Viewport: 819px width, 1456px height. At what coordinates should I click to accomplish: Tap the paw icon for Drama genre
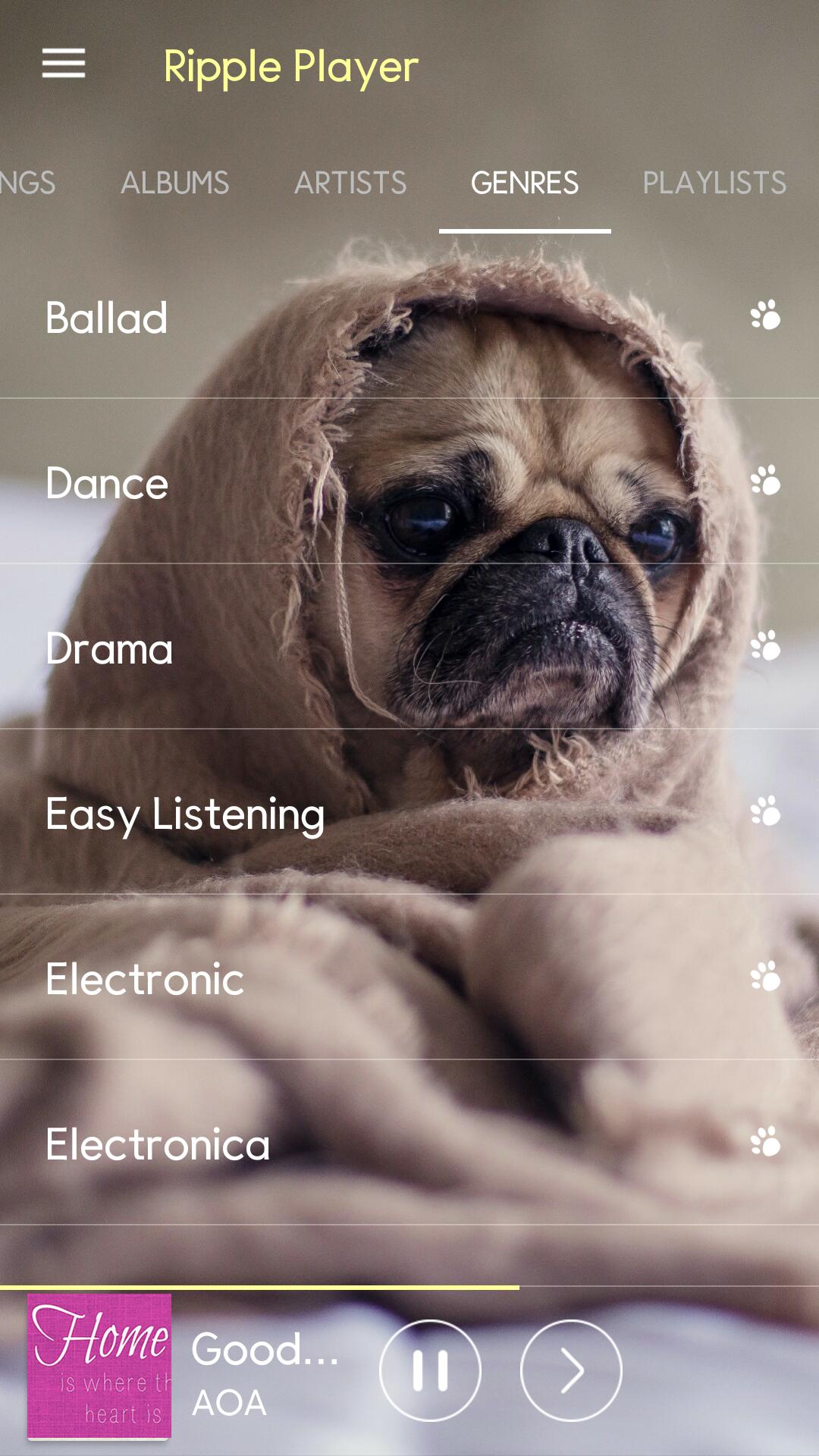(x=766, y=648)
